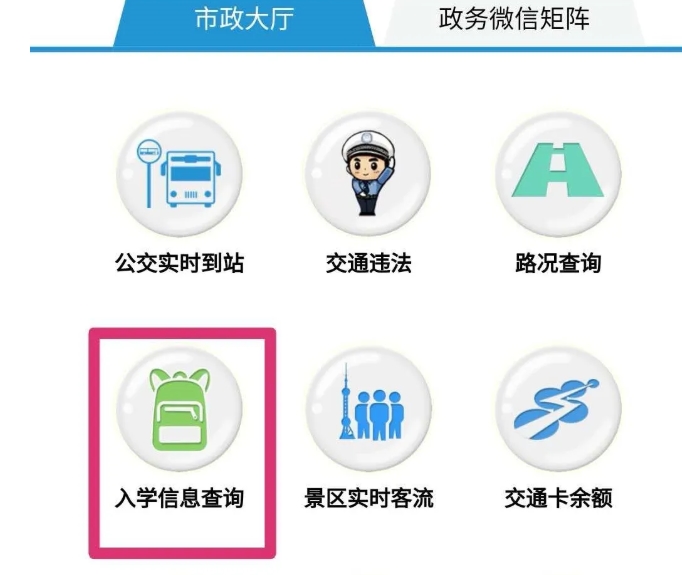Open 景区实时客流 scenic area crowd info
Screen dimensions: 682x575
coord(368,410)
